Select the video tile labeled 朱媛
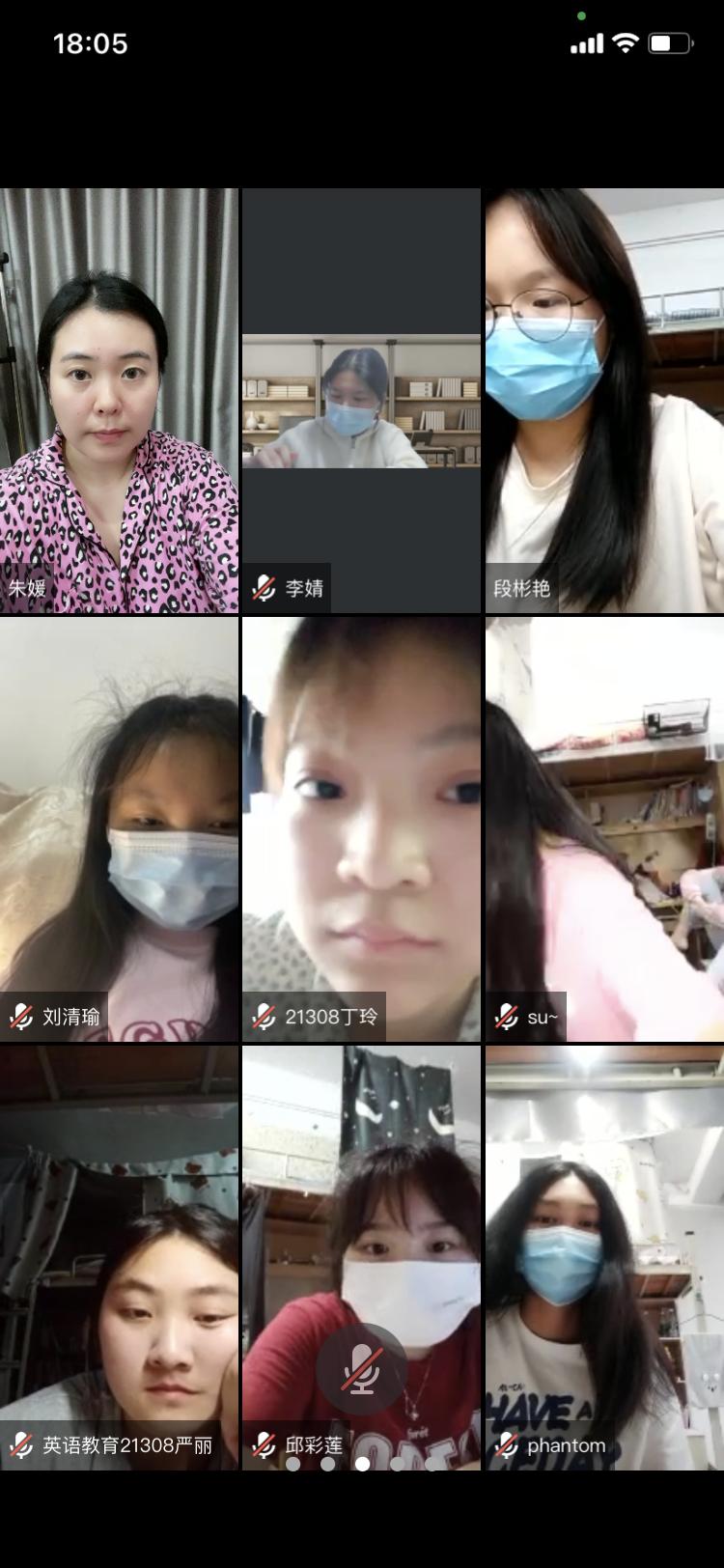 pos(119,401)
